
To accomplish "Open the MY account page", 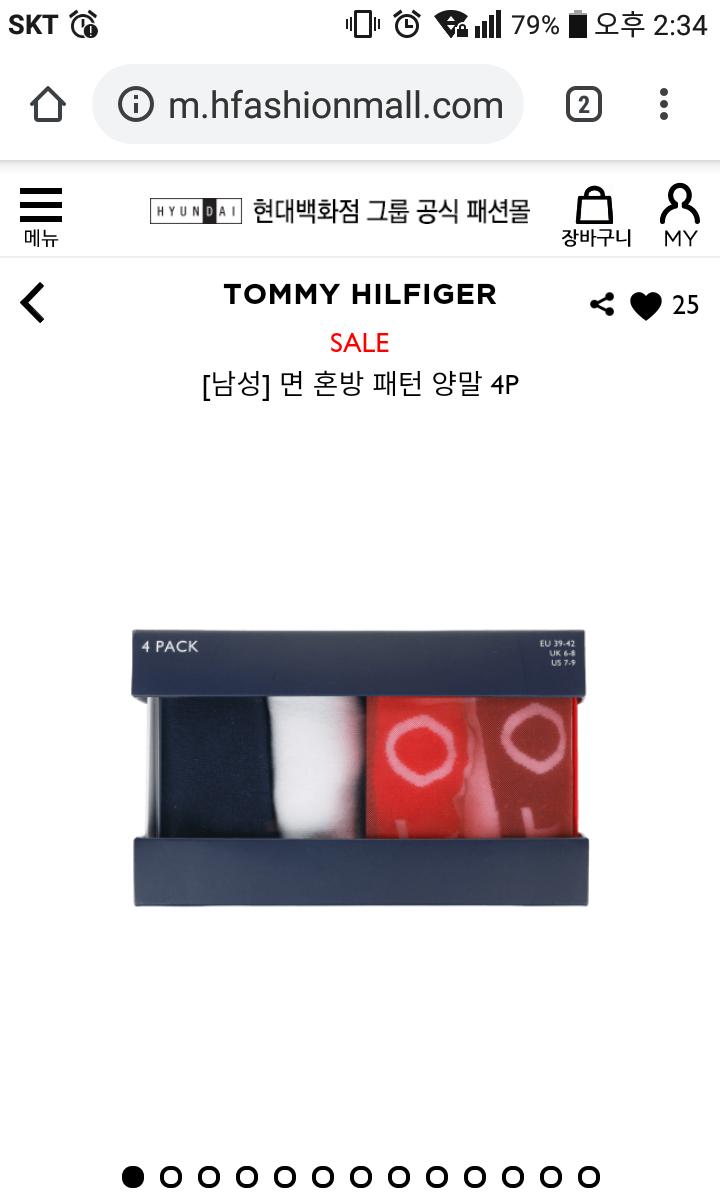I will tap(680, 214).
